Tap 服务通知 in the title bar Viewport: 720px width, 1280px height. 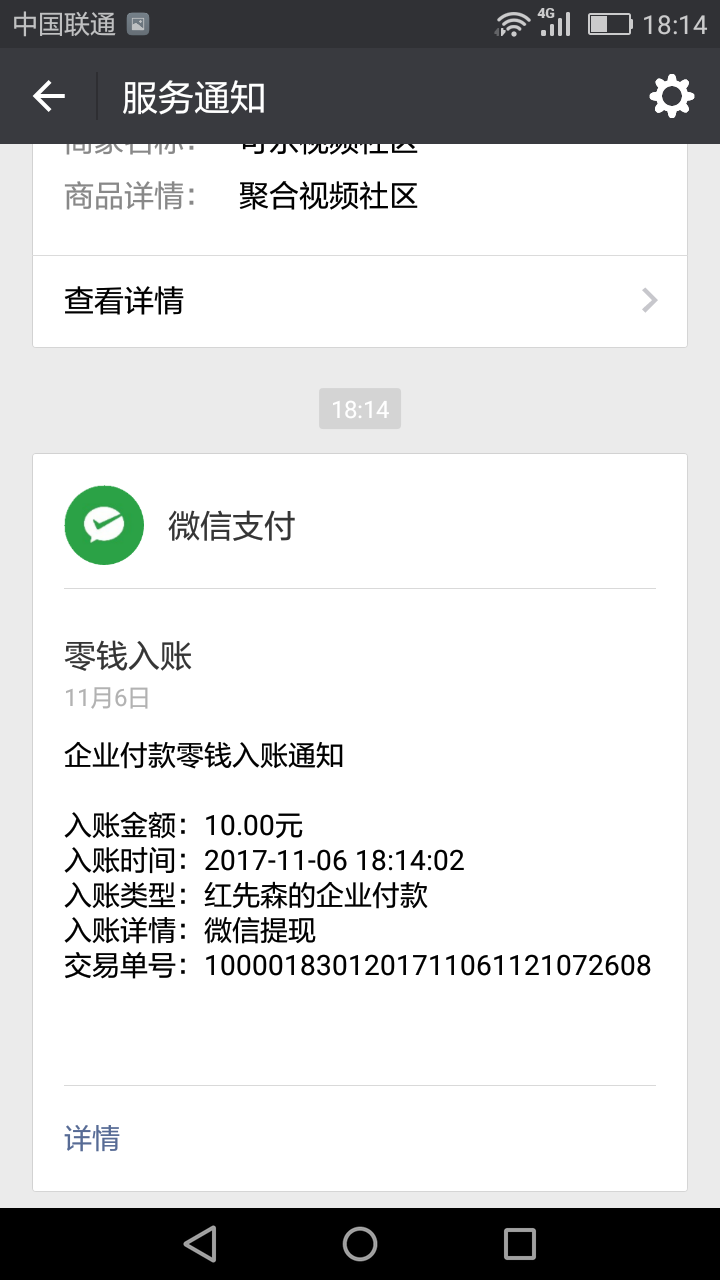pos(193,96)
